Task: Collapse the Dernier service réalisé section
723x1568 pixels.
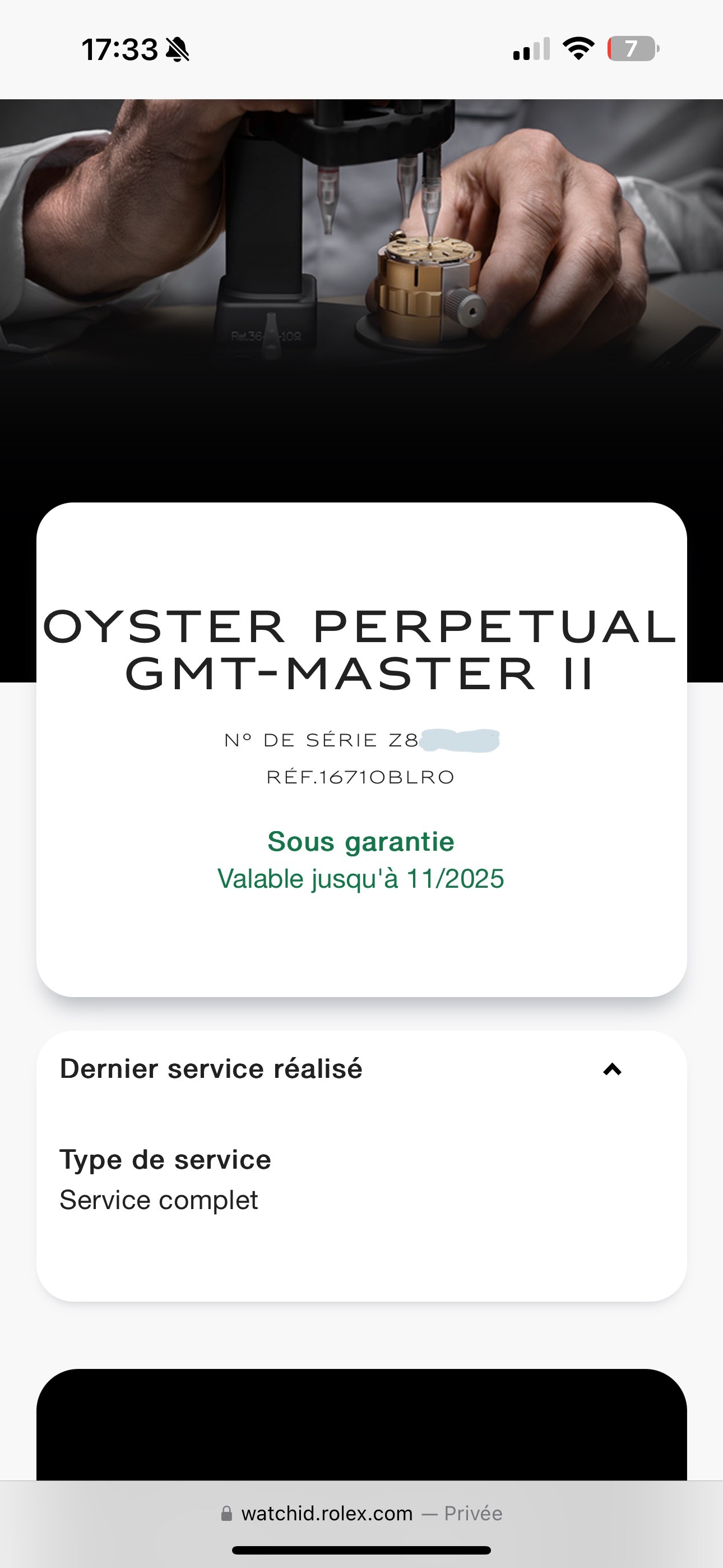Action: tap(611, 1069)
